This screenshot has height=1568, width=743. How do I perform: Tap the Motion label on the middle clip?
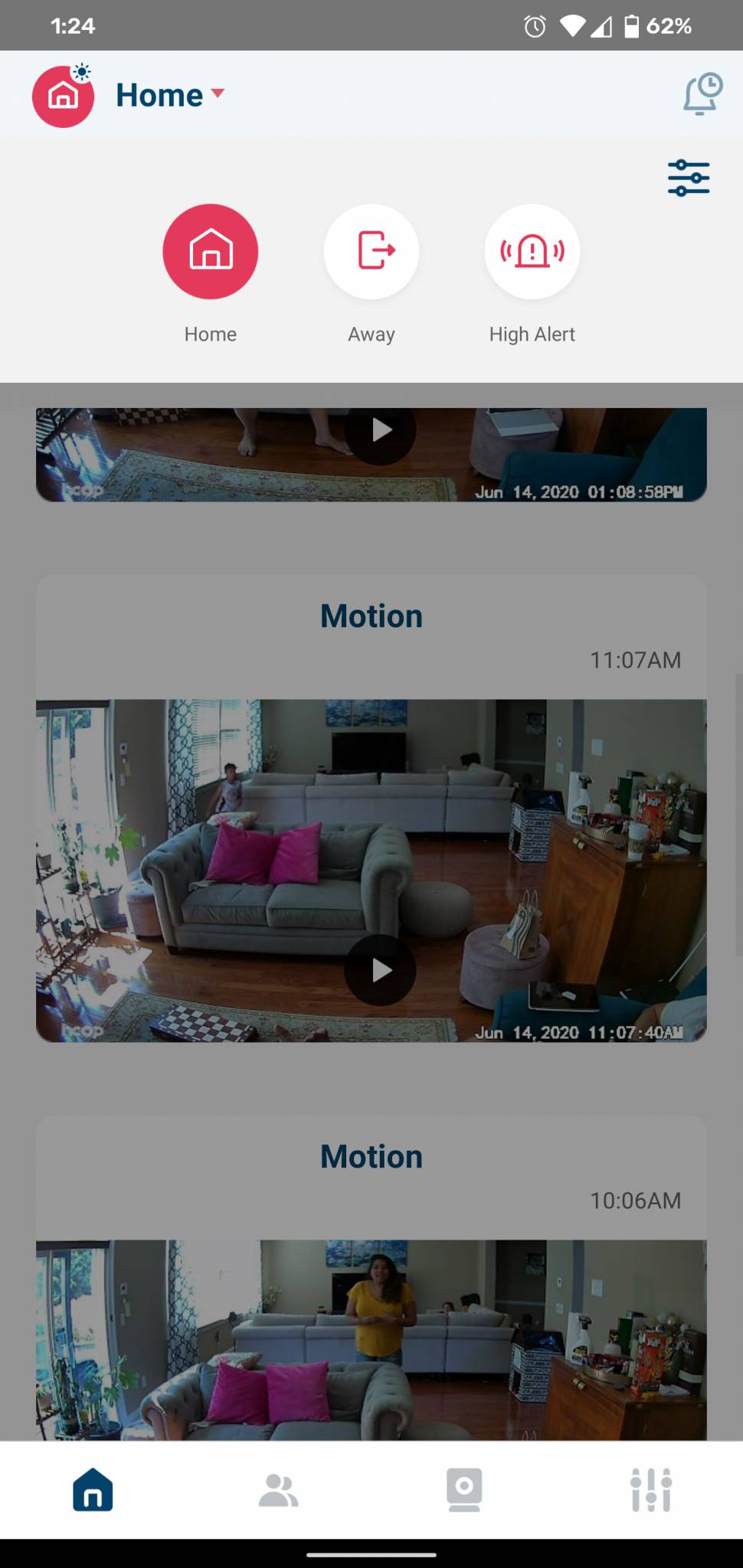pos(371,615)
